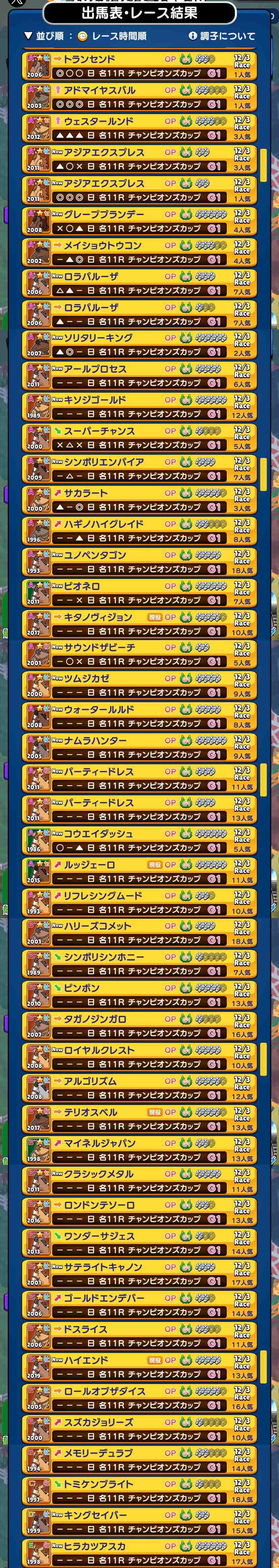The image size is (279, 1568).
Task: Choose the スーパーチャンス entry
Action: point(139,438)
